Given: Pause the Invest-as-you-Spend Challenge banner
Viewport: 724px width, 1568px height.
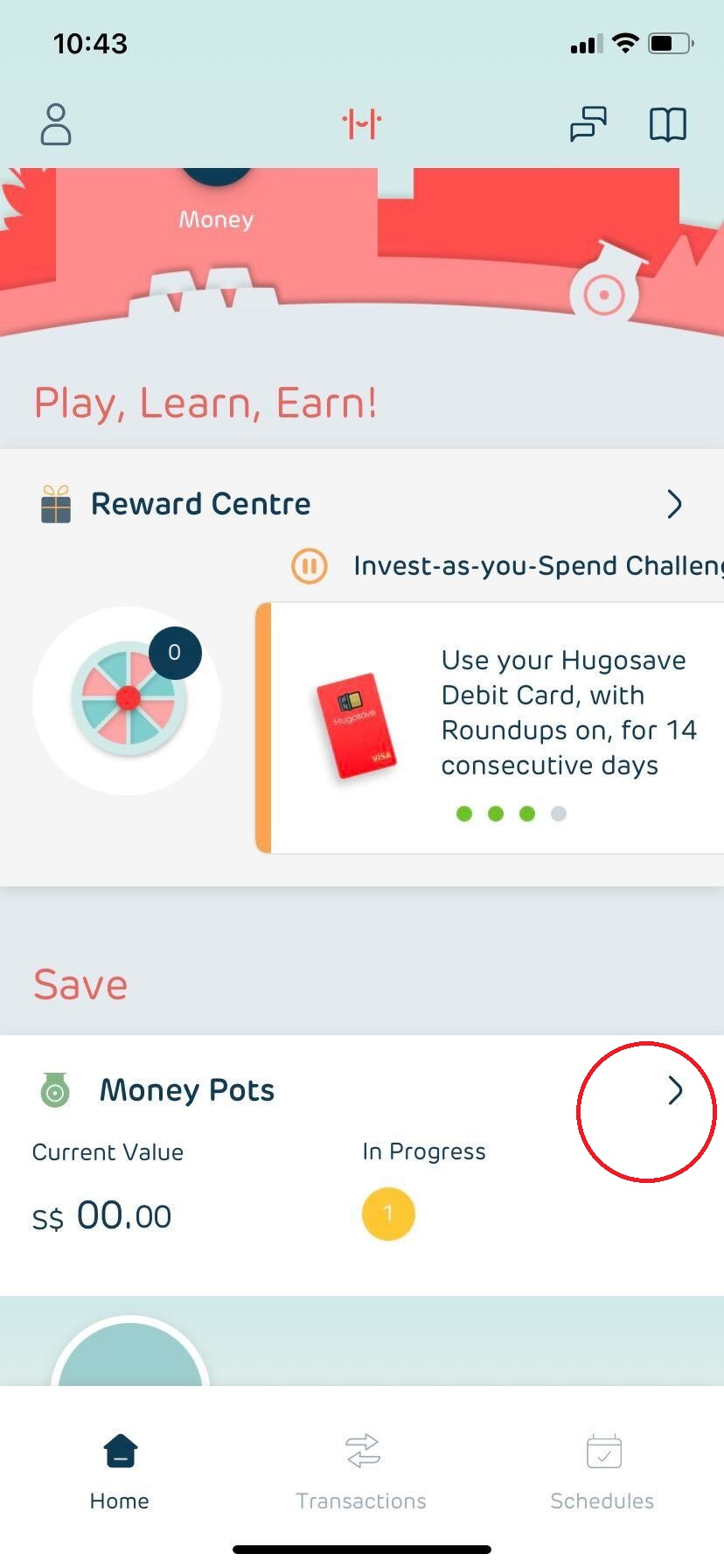Looking at the screenshot, I should click(x=309, y=566).
